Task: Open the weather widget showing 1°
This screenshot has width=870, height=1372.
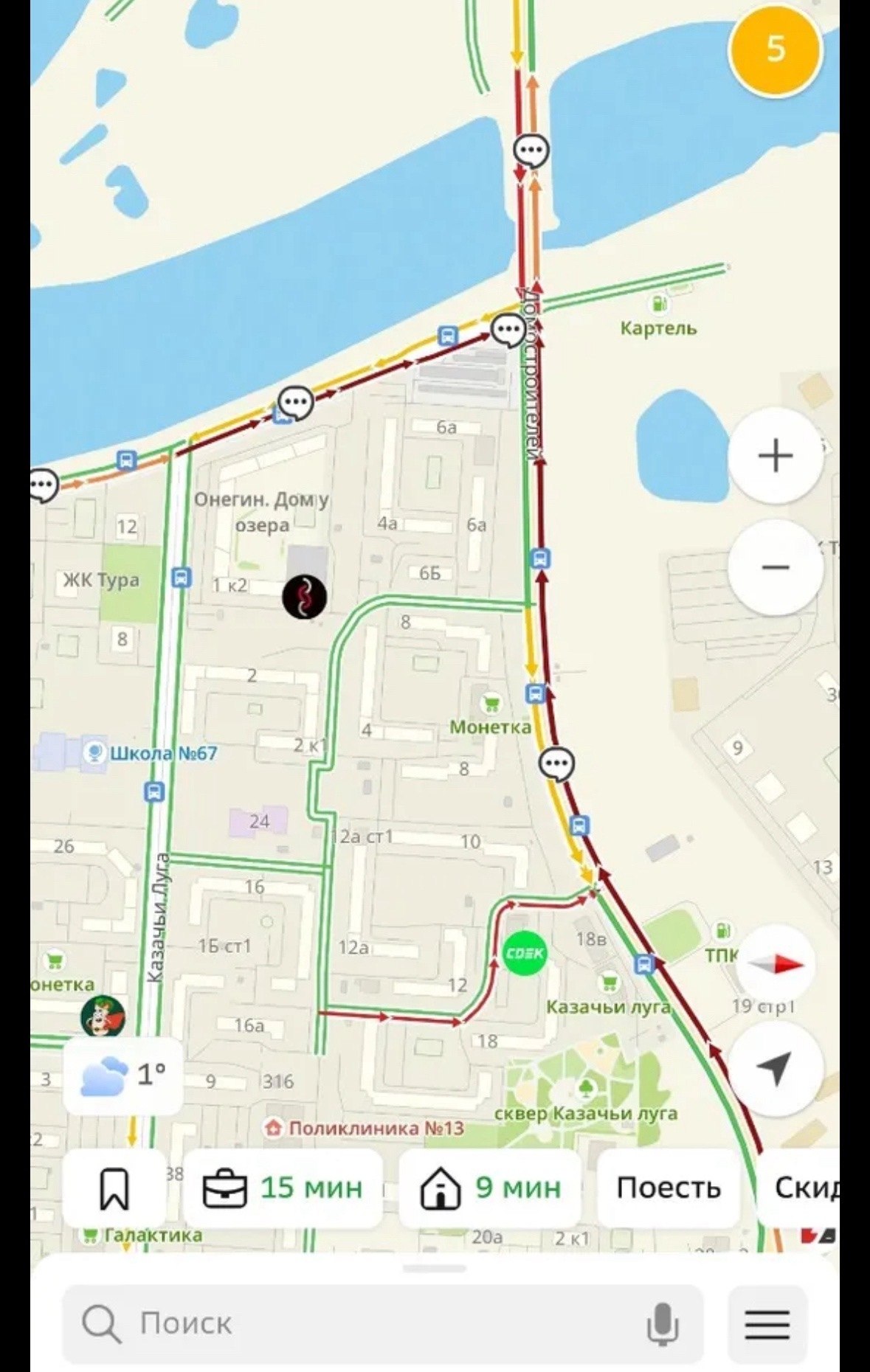Action: [x=123, y=1075]
